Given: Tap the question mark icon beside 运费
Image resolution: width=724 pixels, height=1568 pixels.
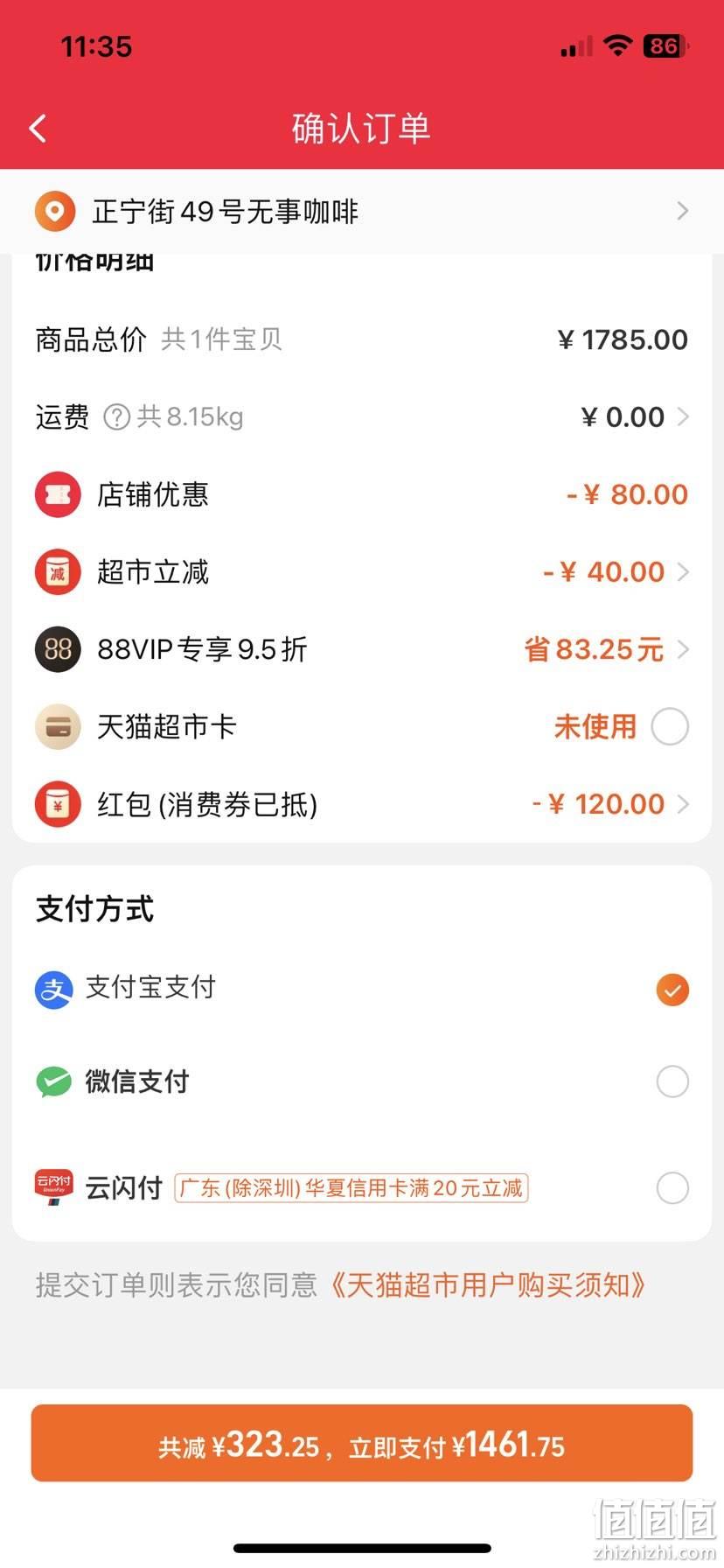Looking at the screenshot, I should (116, 417).
